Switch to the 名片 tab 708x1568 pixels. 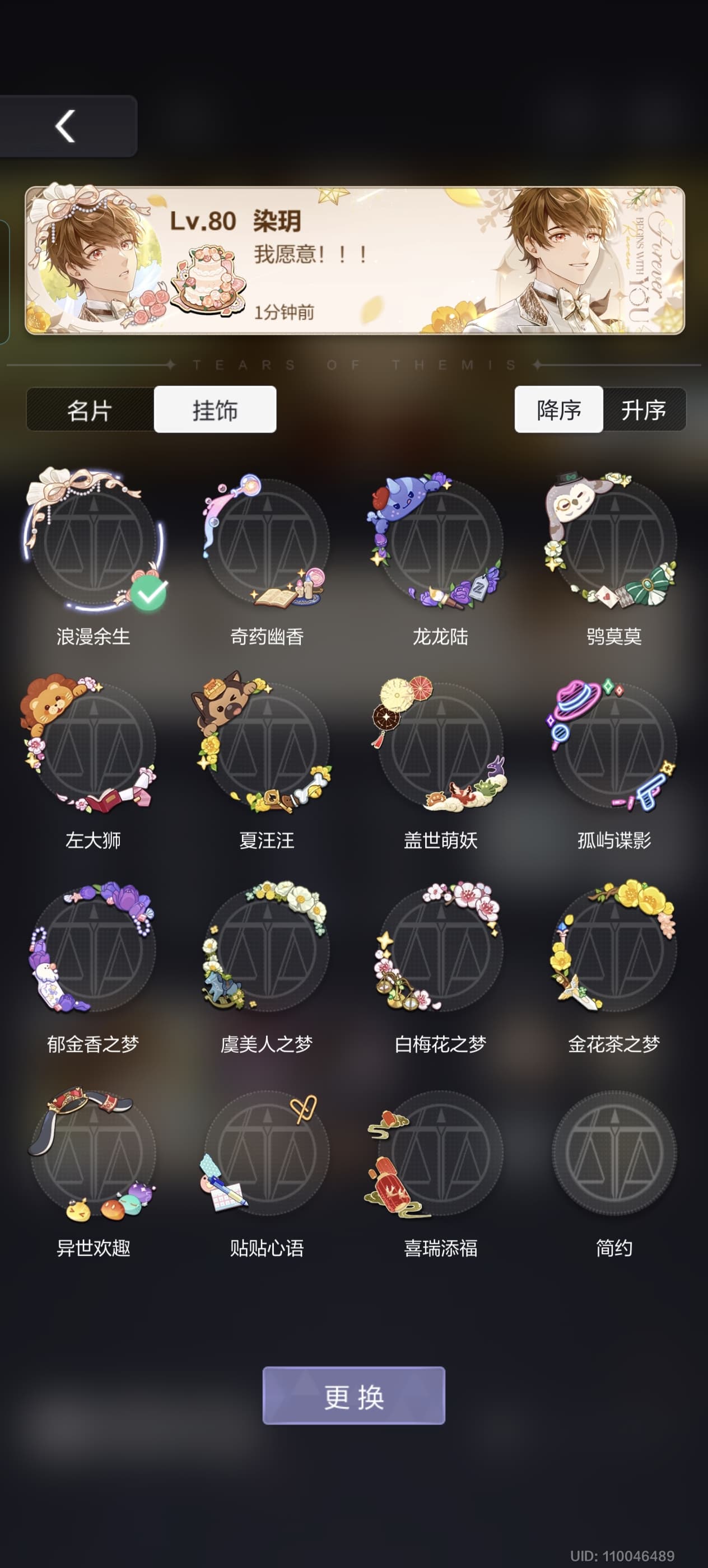[90, 410]
